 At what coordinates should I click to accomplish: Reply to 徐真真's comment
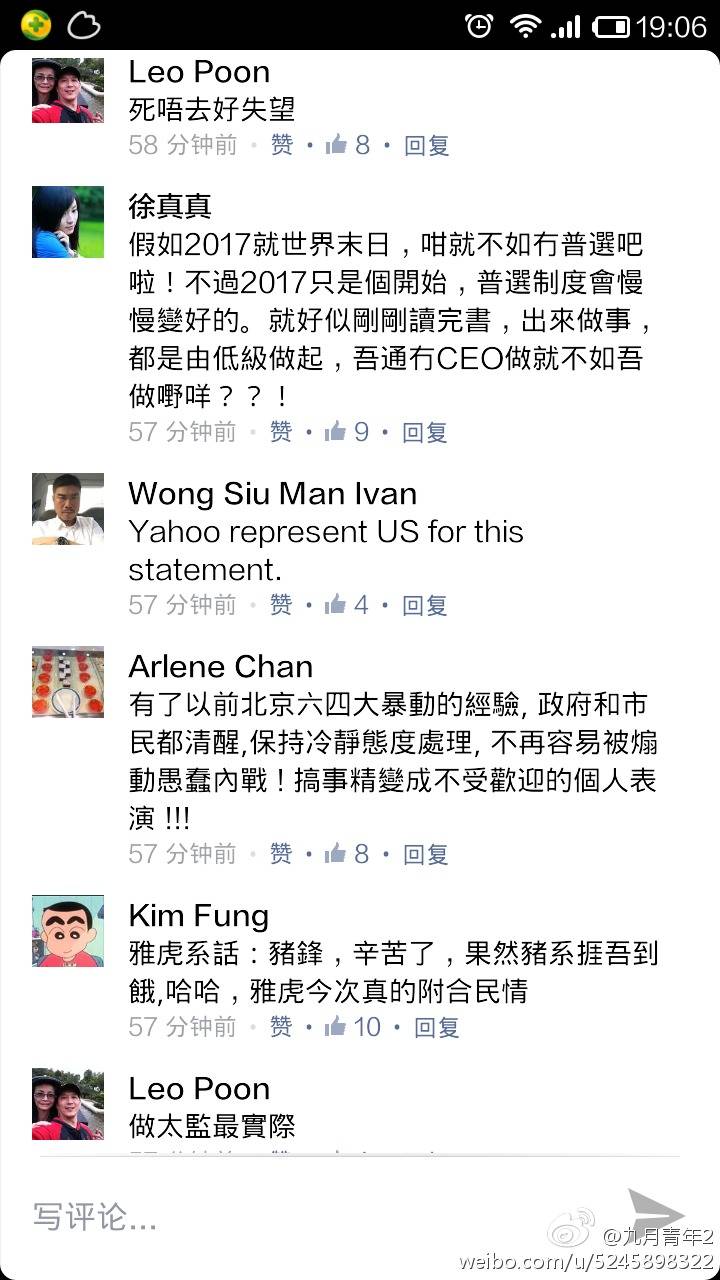(x=426, y=432)
